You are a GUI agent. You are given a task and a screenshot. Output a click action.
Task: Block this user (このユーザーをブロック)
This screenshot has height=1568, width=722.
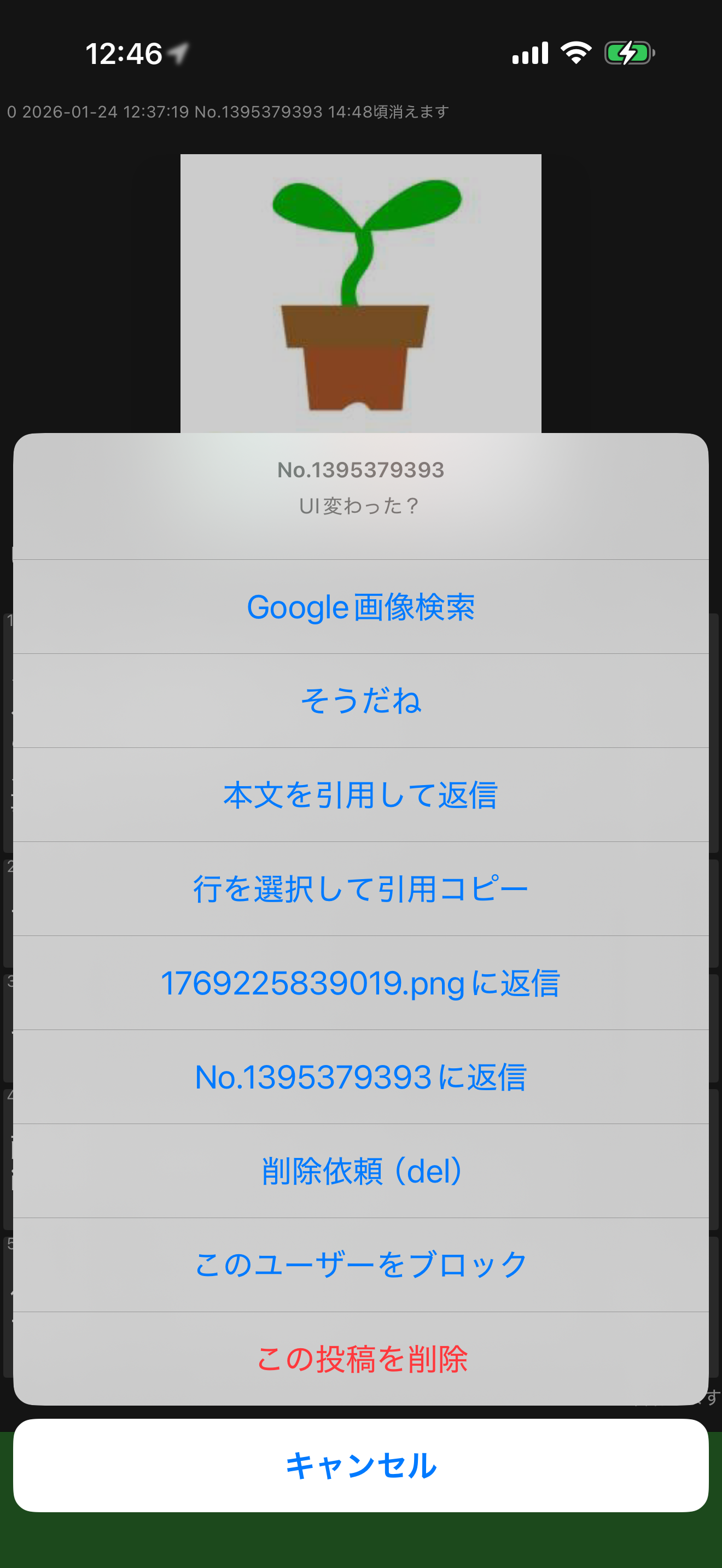coord(361,1265)
